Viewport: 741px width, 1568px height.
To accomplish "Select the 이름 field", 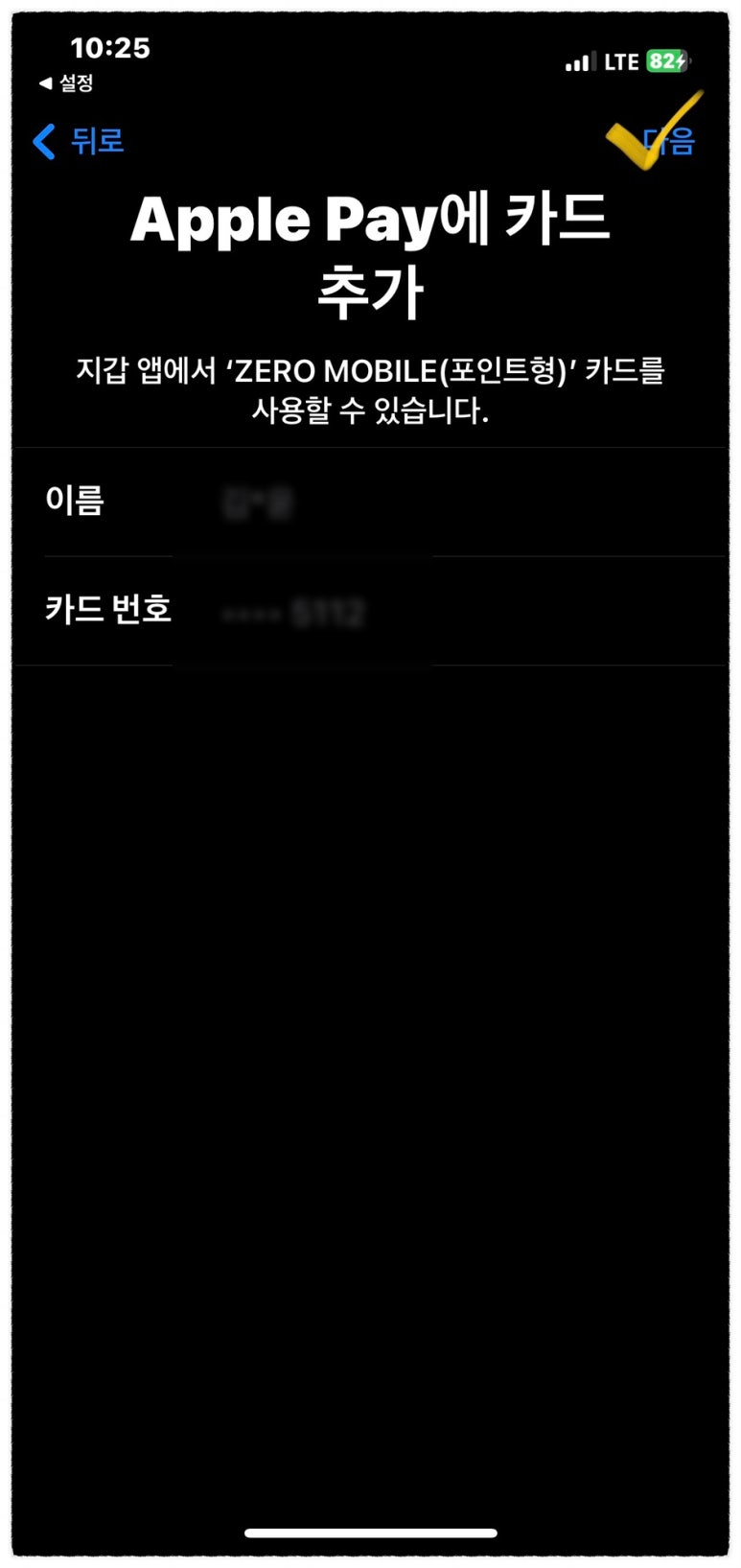I will (x=370, y=502).
